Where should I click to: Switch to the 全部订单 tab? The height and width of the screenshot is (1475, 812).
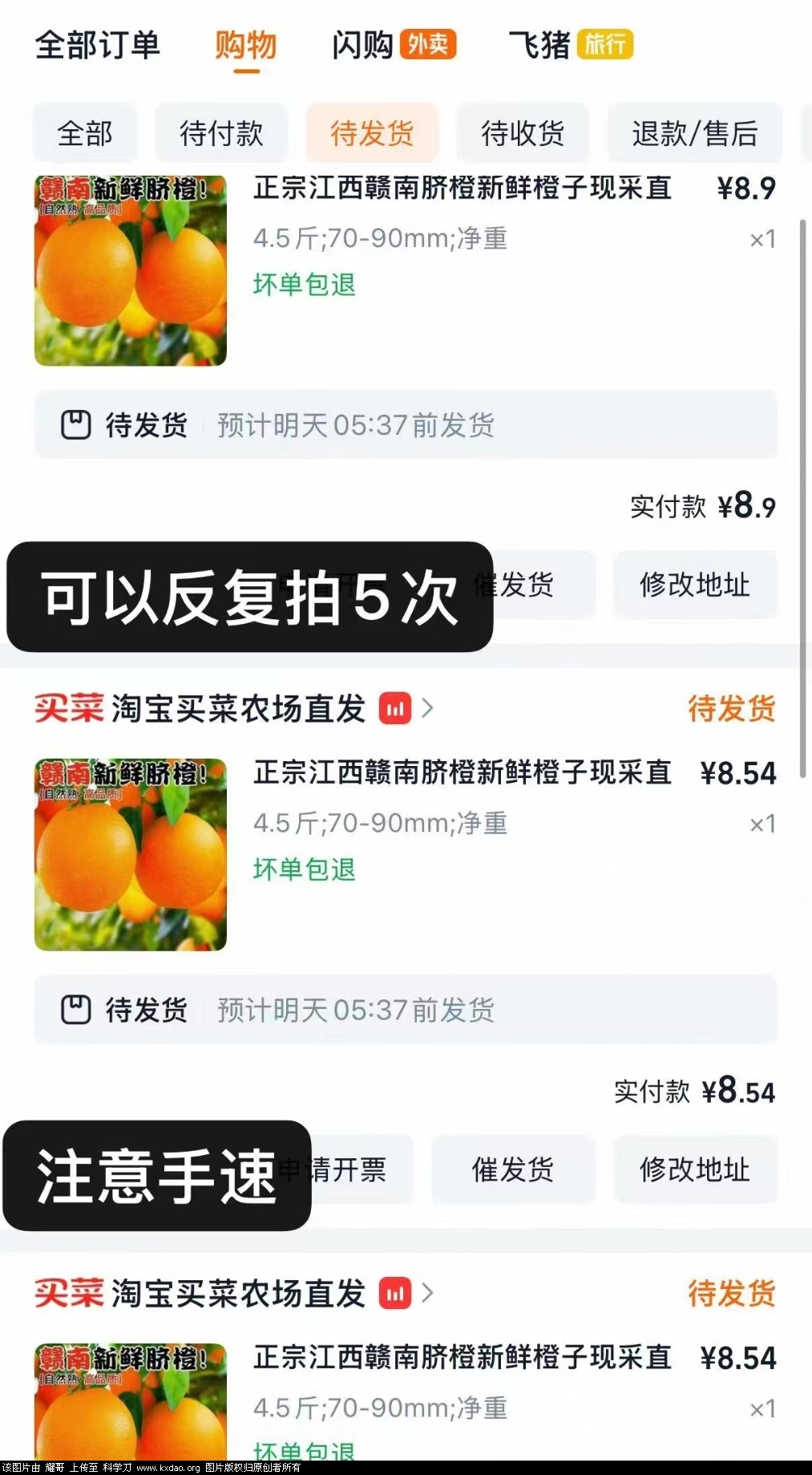(x=98, y=45)
